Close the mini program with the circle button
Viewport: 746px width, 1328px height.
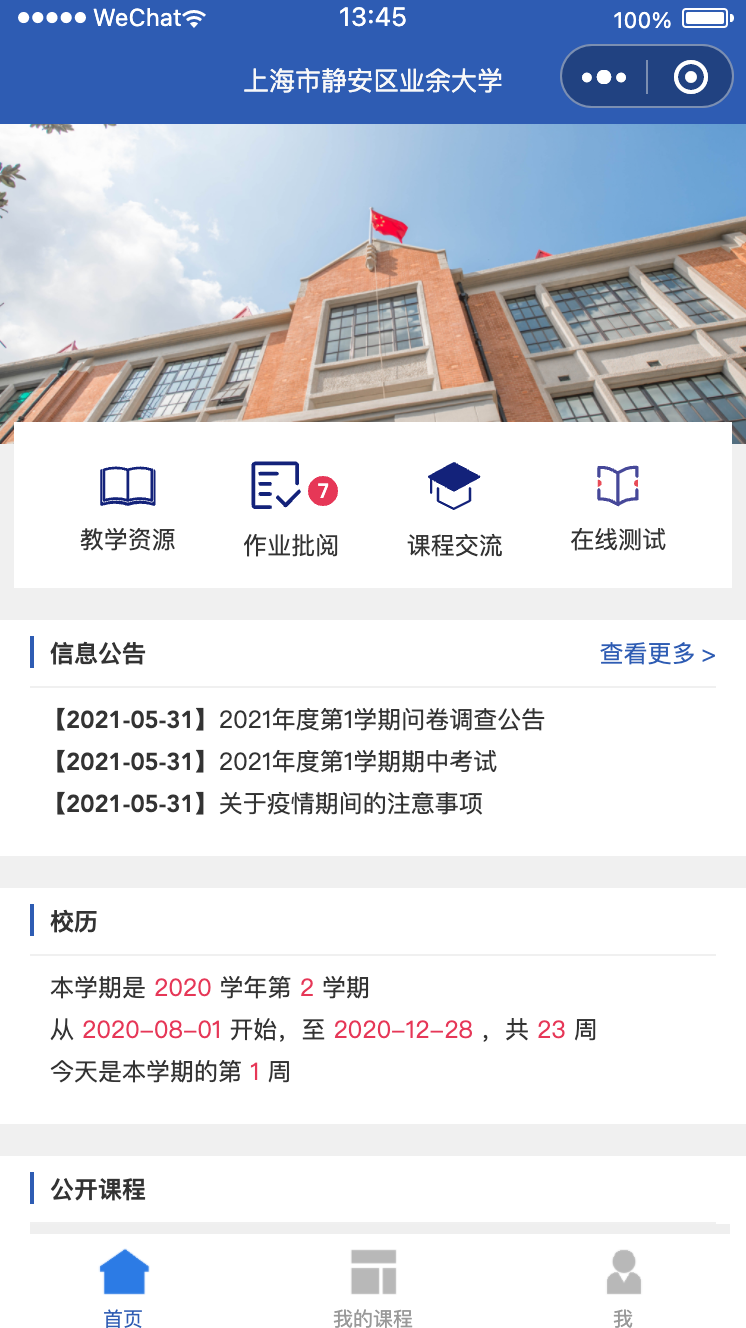pyautogui.click(x=690, y=77)
